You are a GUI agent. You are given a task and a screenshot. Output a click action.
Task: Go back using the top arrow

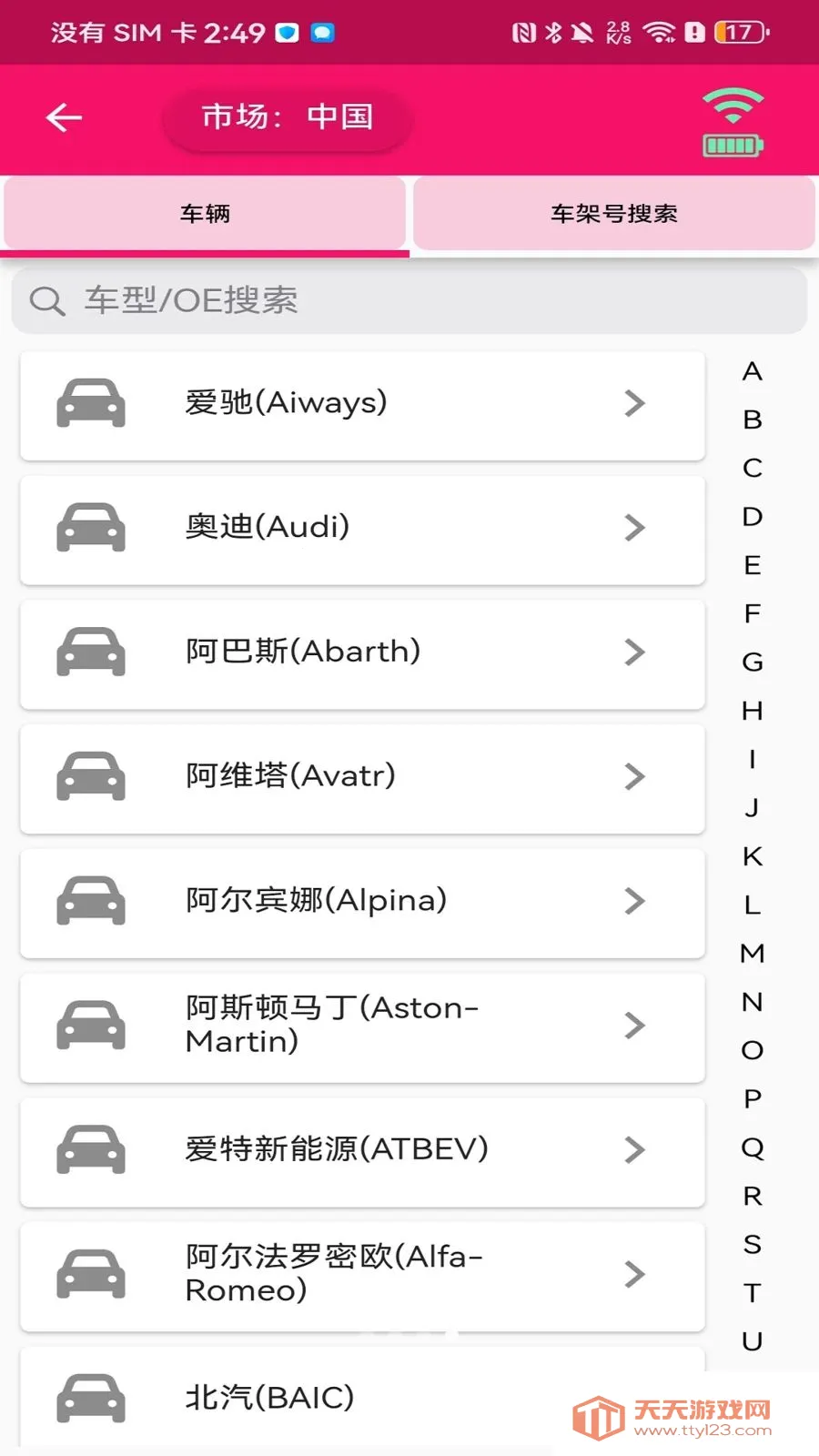click(x=64, y=117)
